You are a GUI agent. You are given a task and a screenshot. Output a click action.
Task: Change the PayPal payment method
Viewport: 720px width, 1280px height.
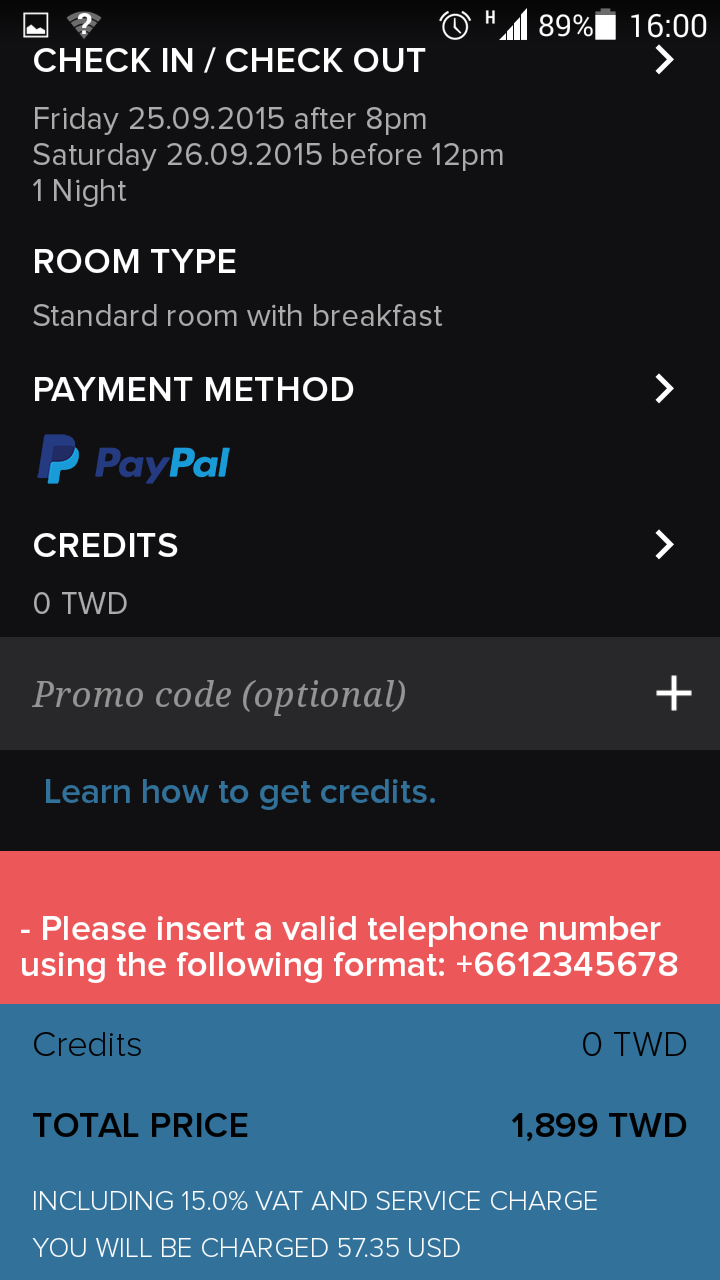pos(664,389)
